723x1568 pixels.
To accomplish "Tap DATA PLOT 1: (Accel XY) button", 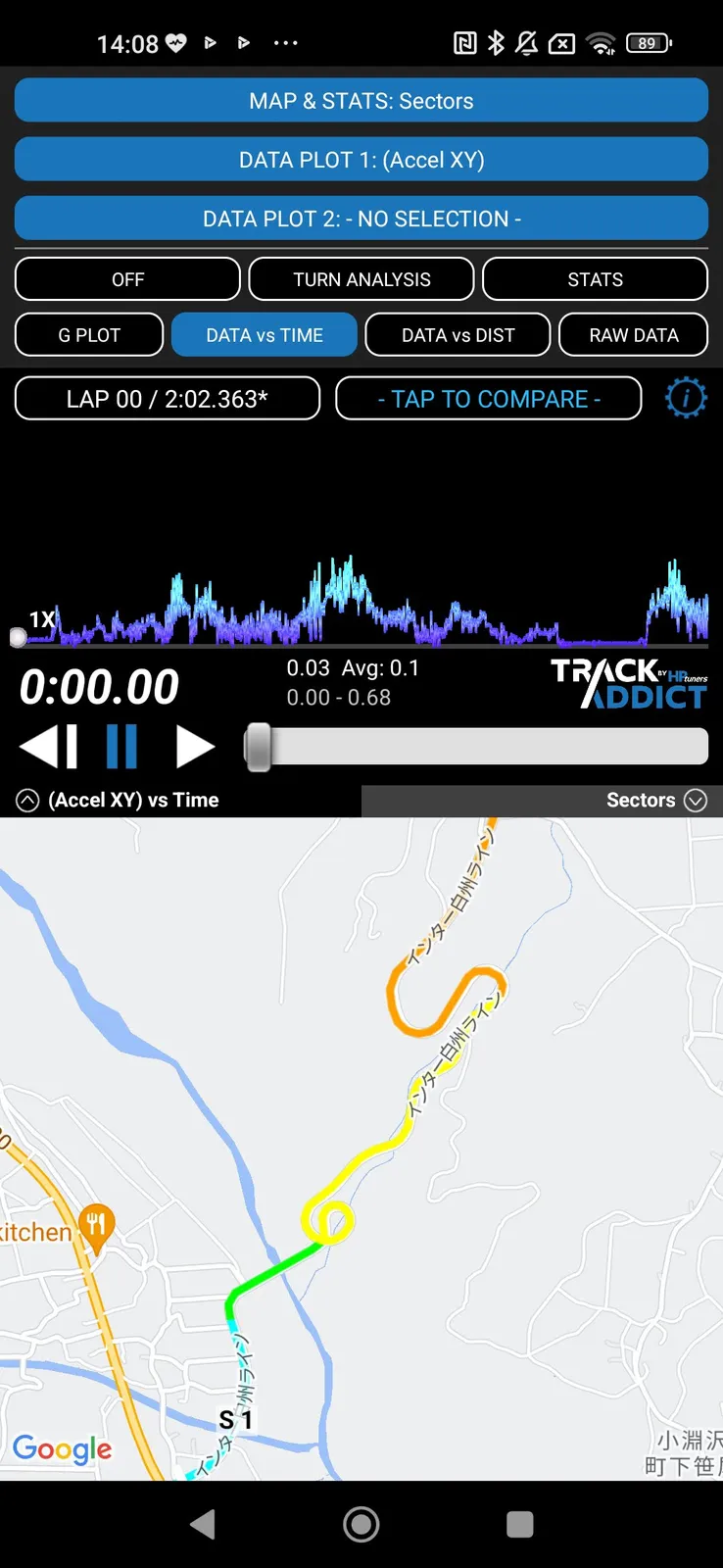I will pos(361,160).
